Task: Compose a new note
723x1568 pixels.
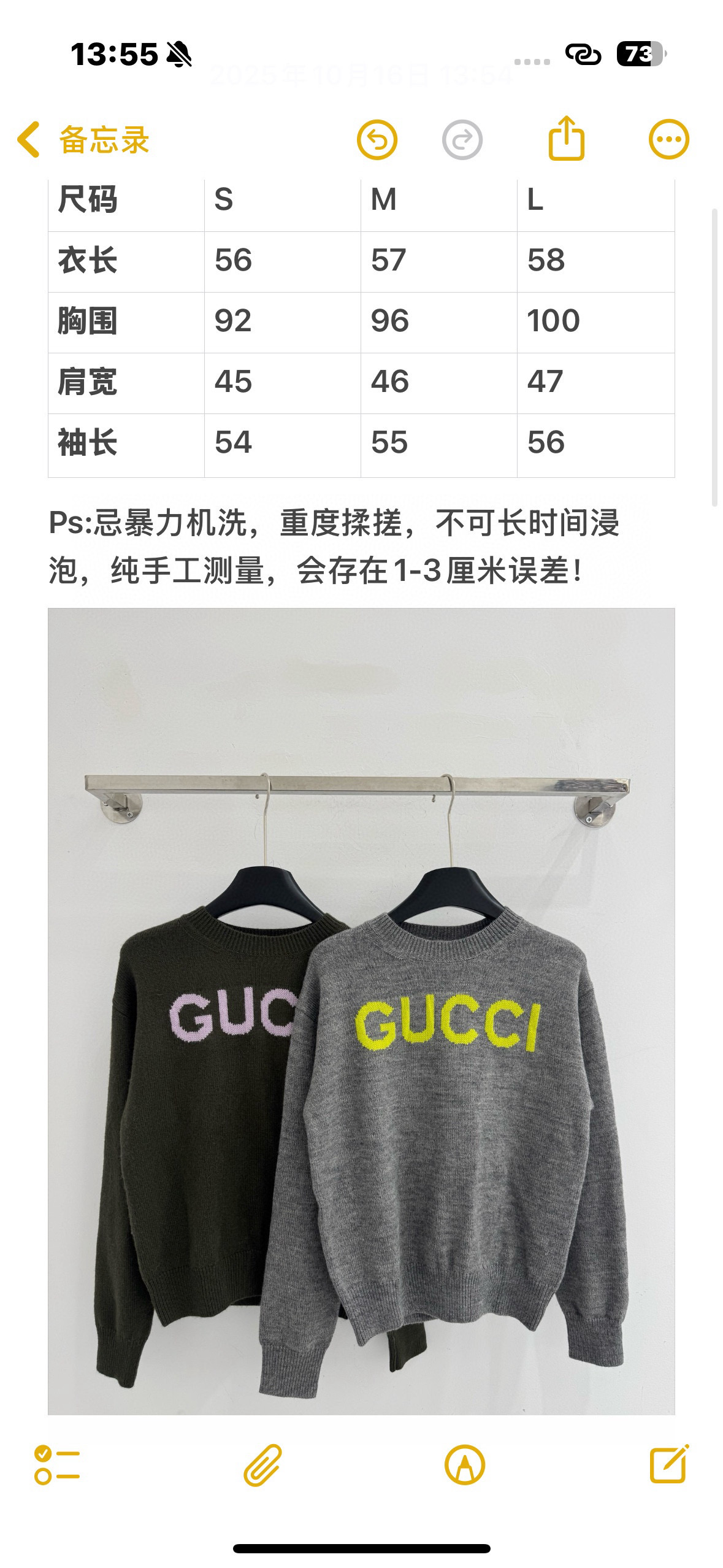Action: point(668,1465)
